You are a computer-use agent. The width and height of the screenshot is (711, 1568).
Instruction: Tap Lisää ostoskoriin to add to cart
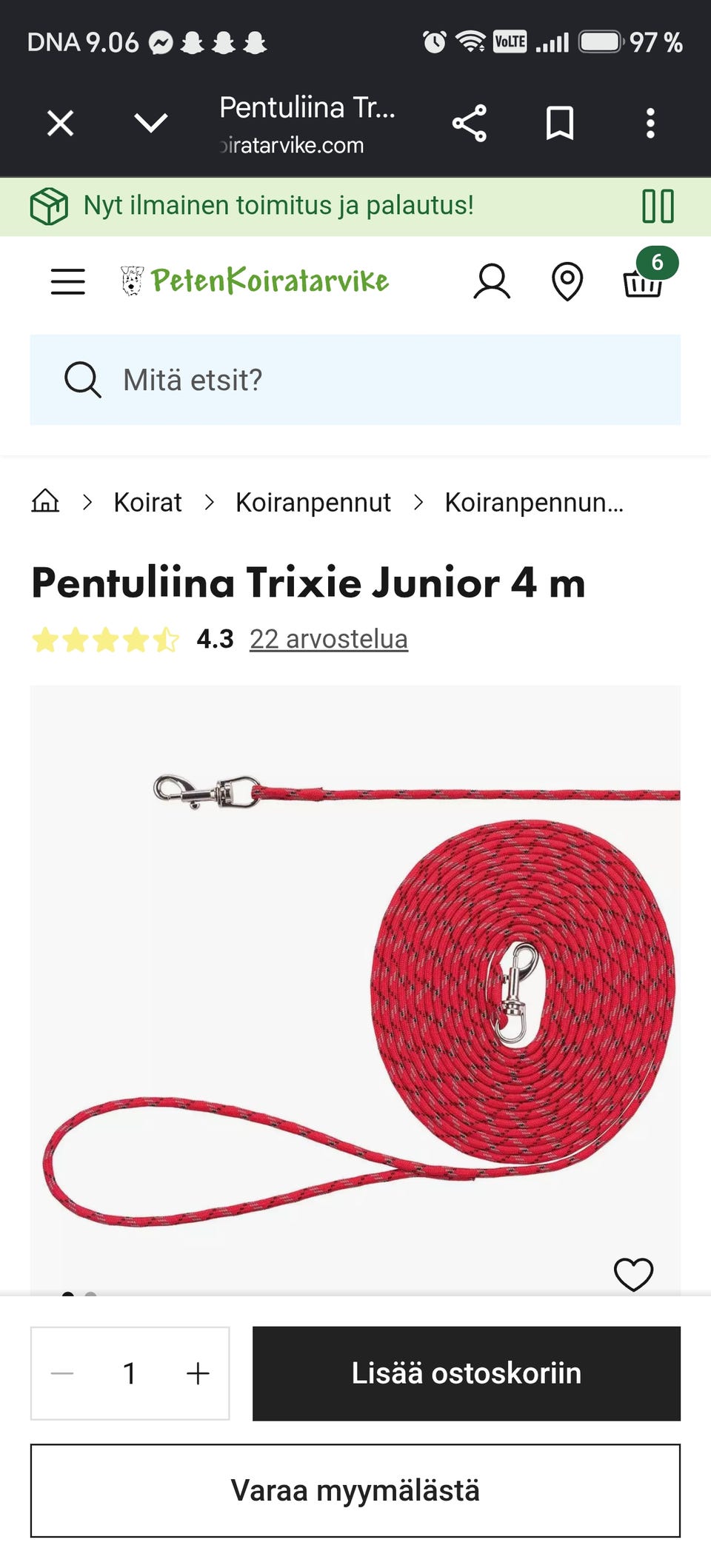coord(467,1373)
